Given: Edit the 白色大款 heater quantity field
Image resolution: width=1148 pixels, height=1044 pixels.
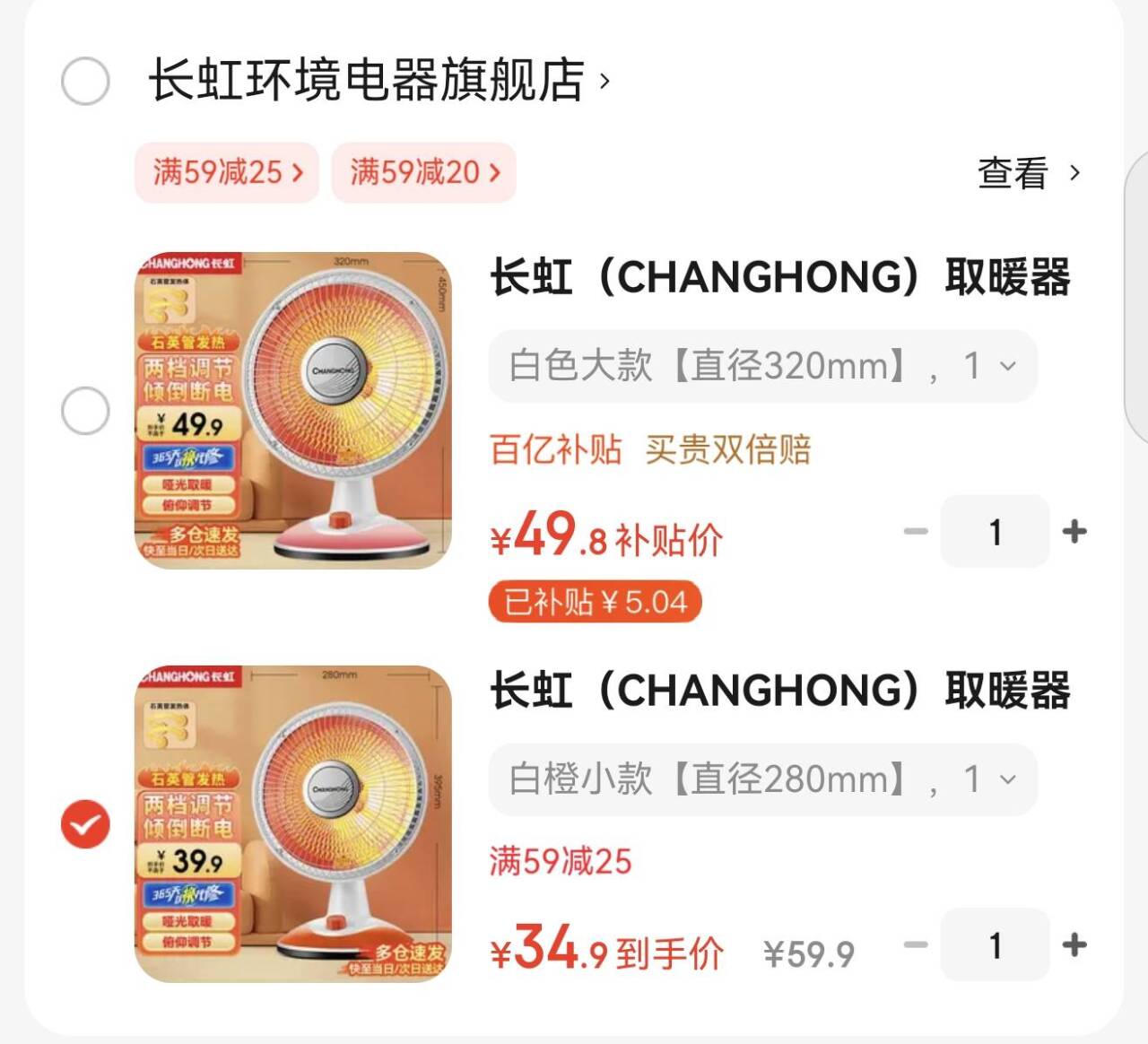Looking at the screenshot, I should (995, 532).
